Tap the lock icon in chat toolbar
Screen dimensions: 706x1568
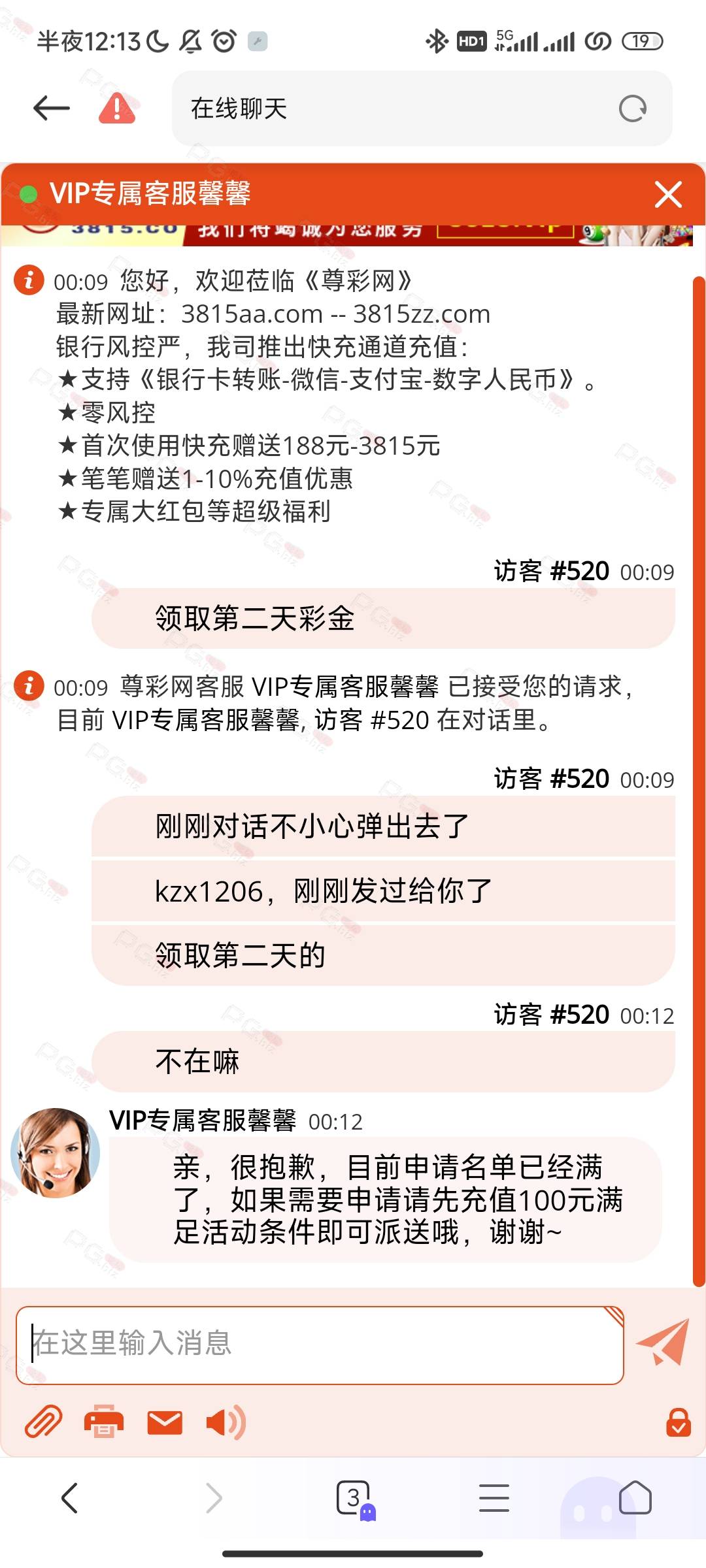coord(678,1422)
